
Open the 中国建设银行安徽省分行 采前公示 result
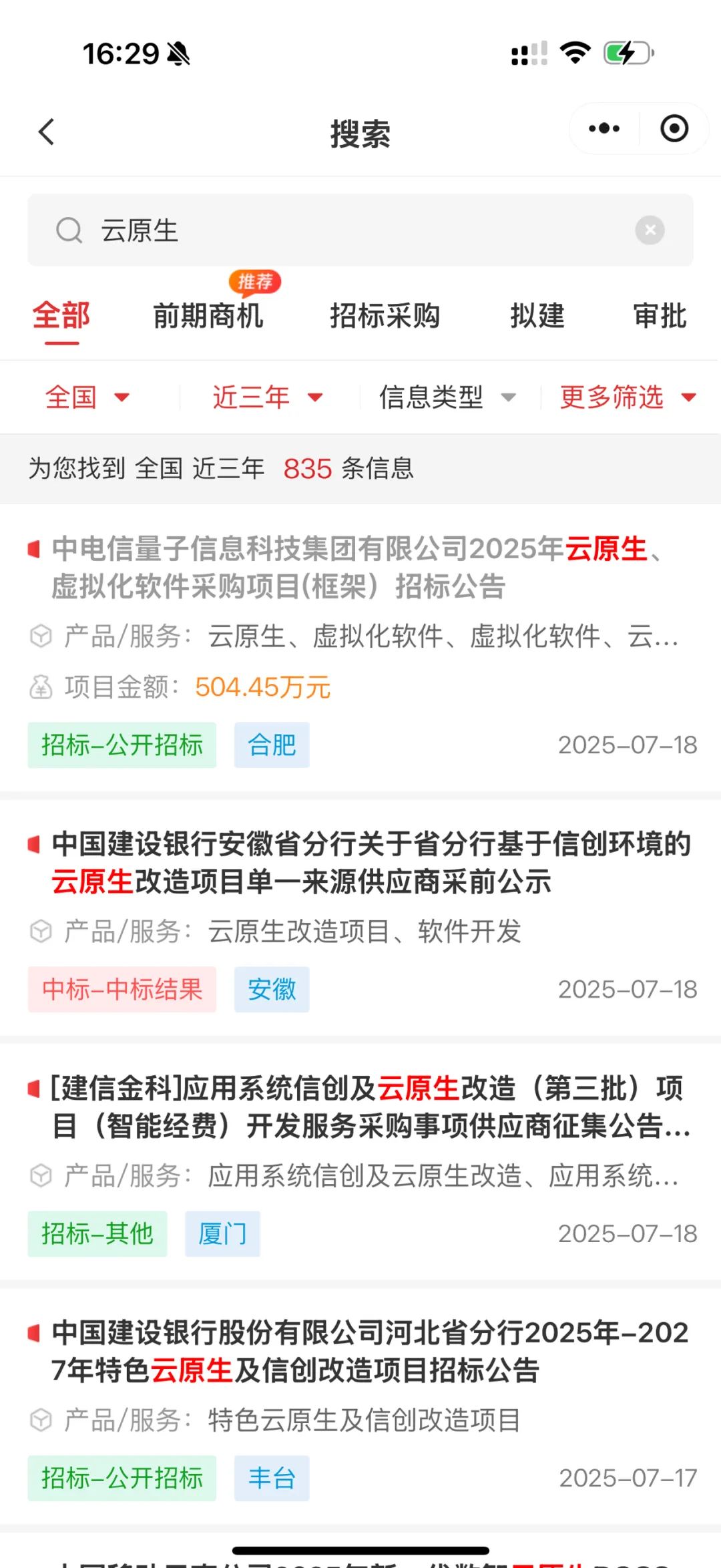click(x=360, y=918)
